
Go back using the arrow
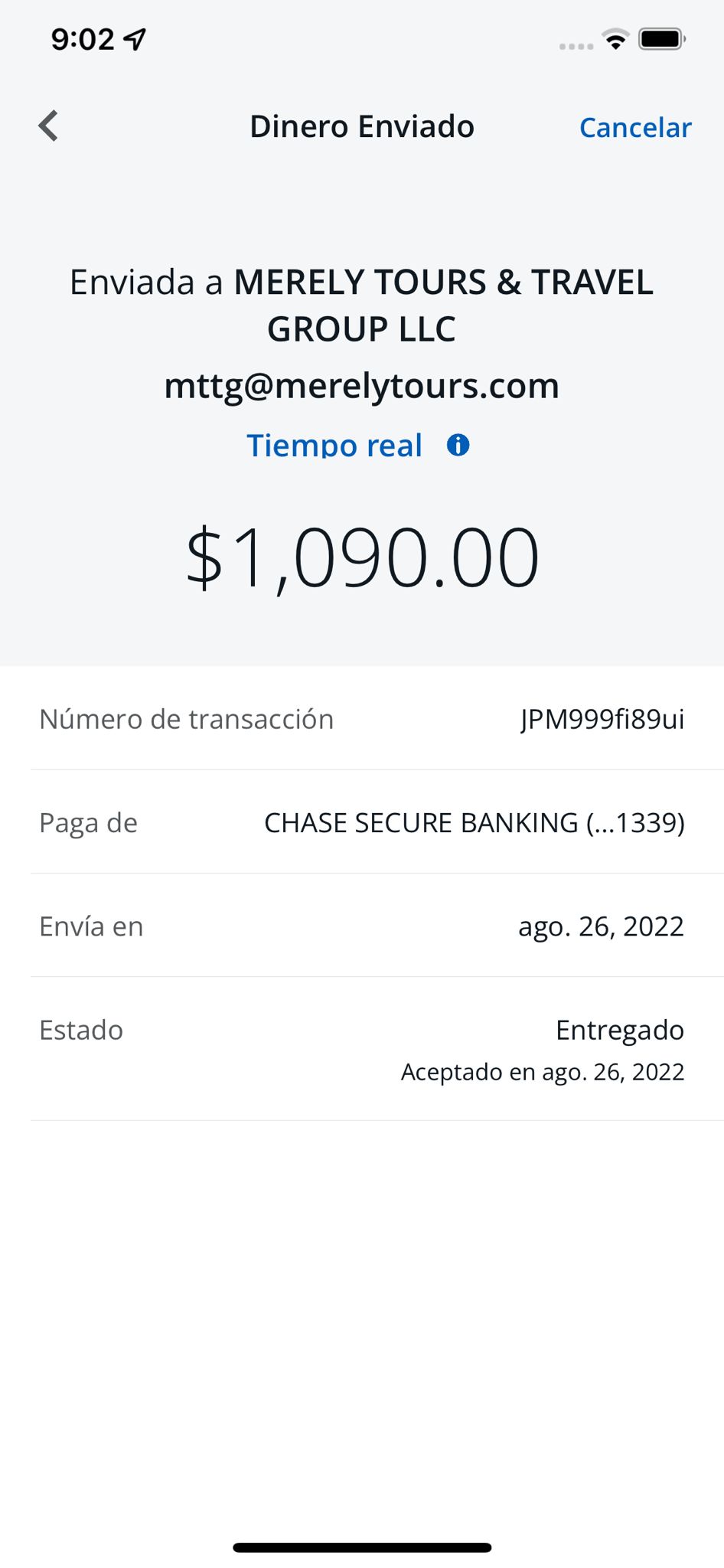[x=48, y=126]
